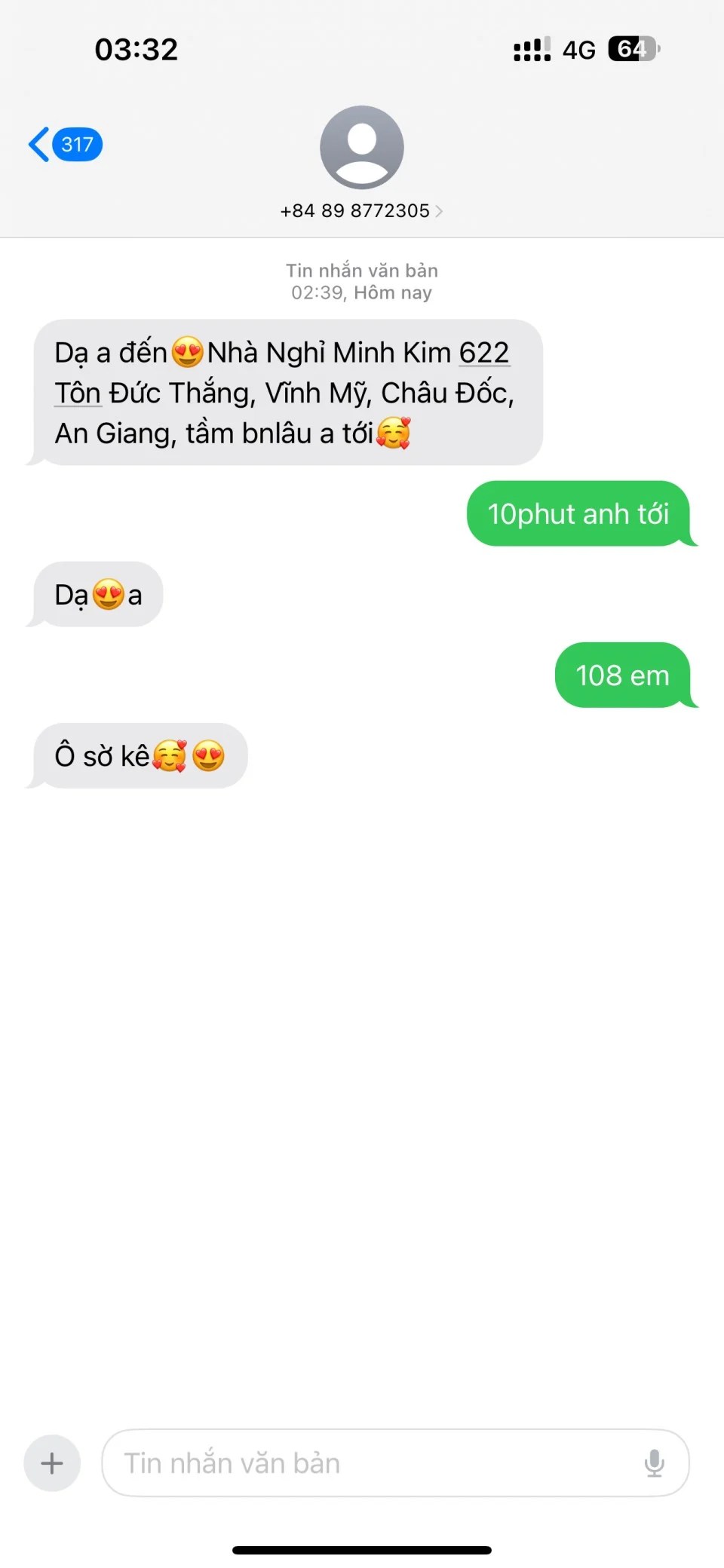Focus the Tin nhắn văn bản field
This screenshot has width=724, height=1568.
[370, 1463]
